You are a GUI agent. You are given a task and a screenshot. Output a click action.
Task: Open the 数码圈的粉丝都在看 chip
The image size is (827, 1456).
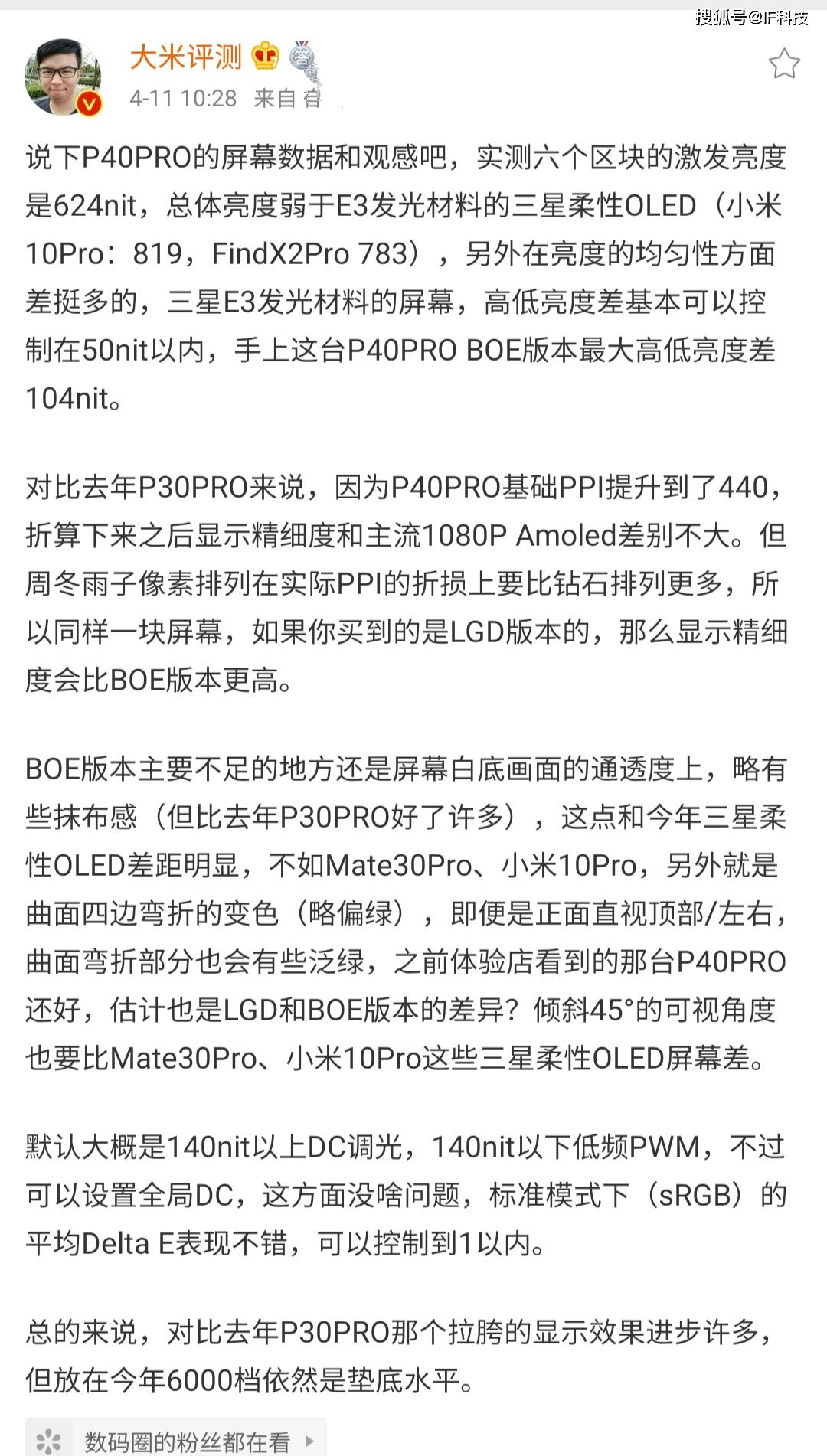(176, 1439)
